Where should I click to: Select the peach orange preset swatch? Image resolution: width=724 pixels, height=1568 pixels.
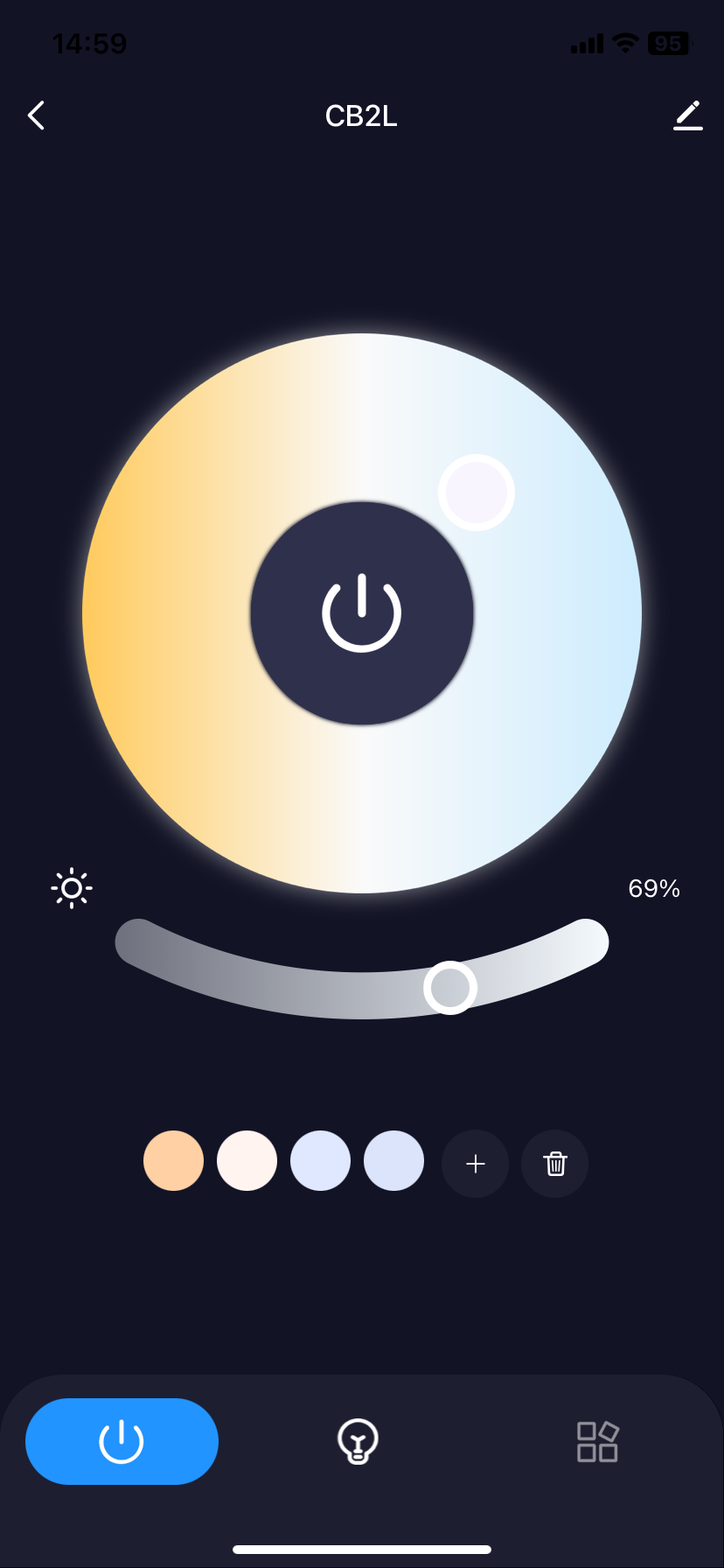pyautogui.click(x=173, y=1161)
